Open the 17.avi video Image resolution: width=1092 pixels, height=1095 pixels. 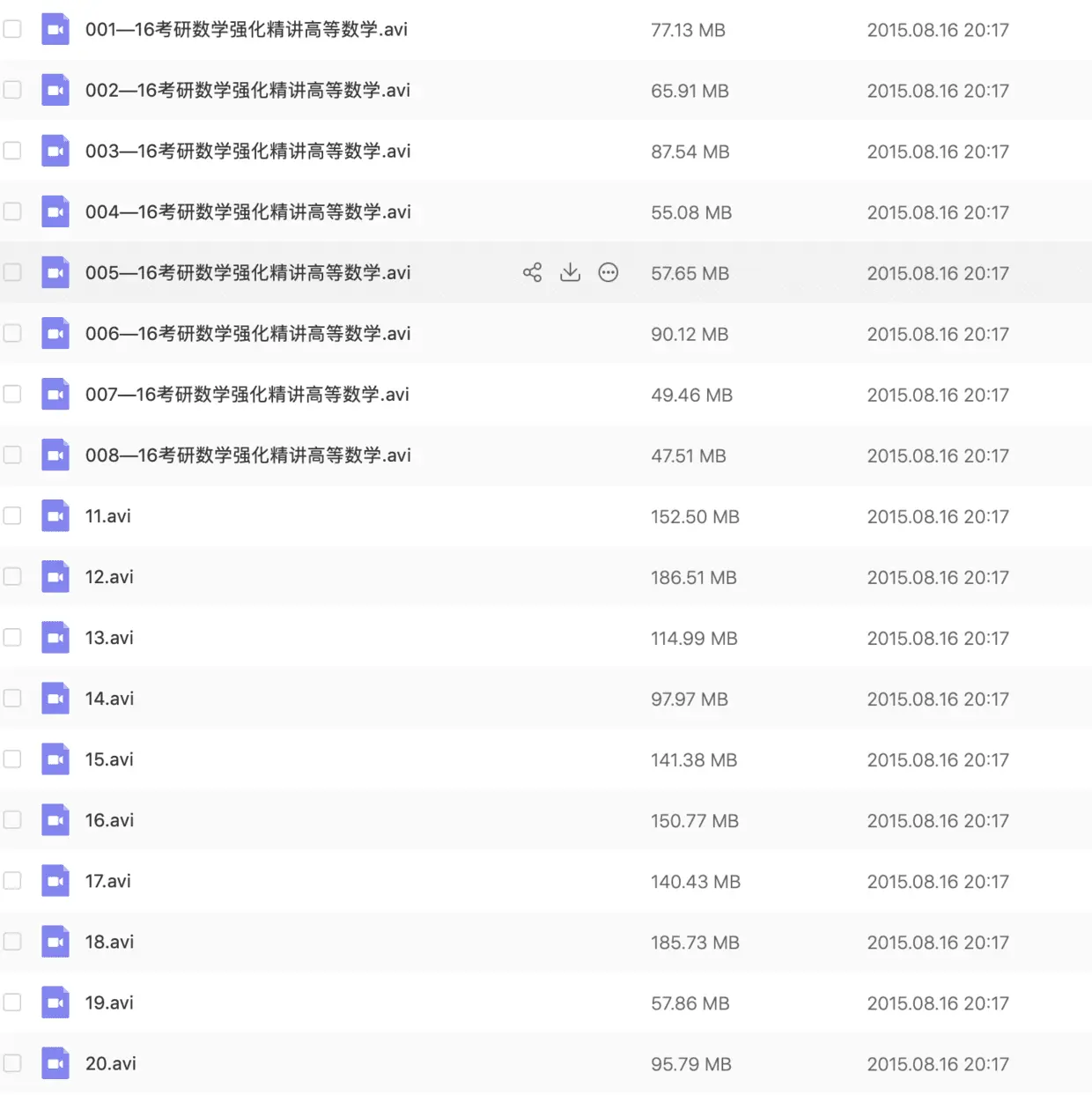pos(107,881)
